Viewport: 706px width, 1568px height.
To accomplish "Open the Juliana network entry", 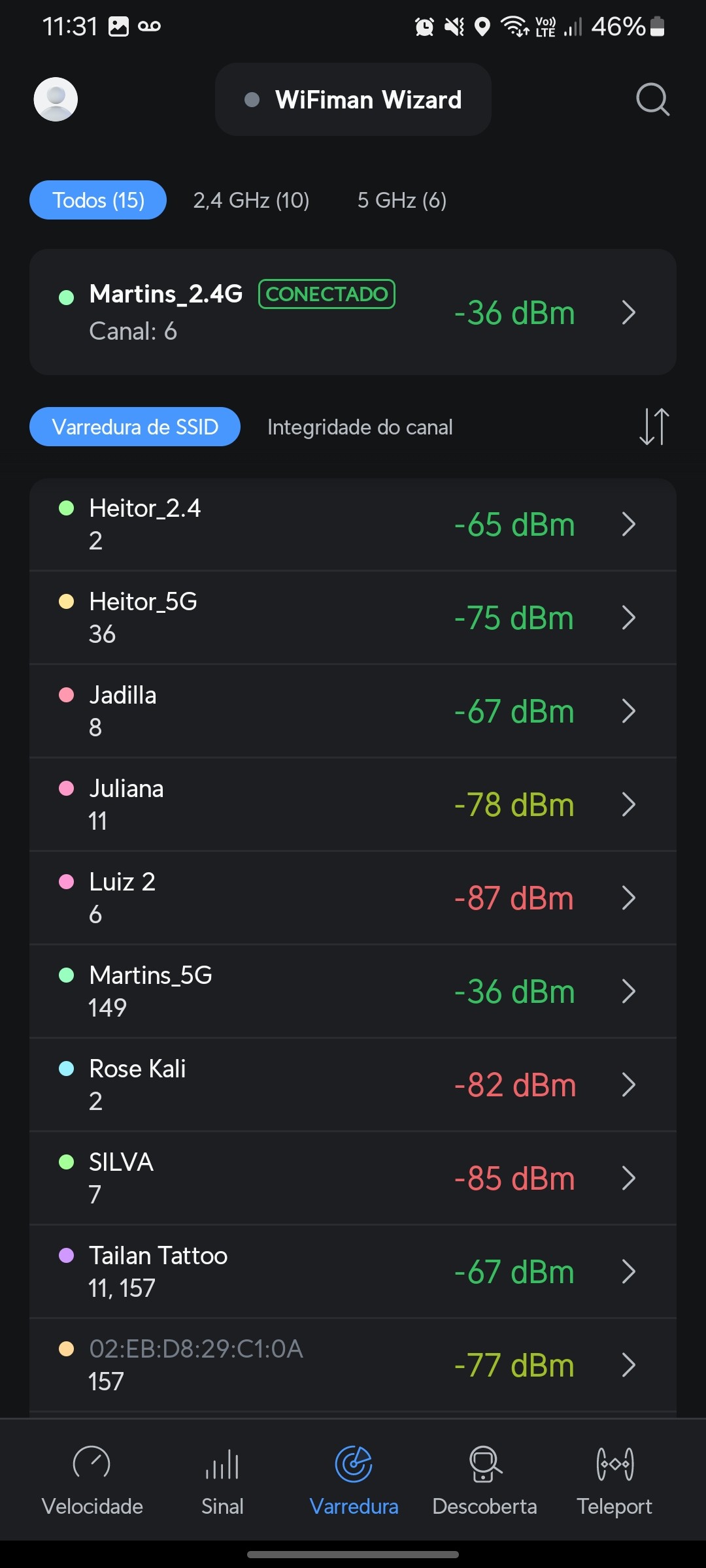I will point(353,804).
